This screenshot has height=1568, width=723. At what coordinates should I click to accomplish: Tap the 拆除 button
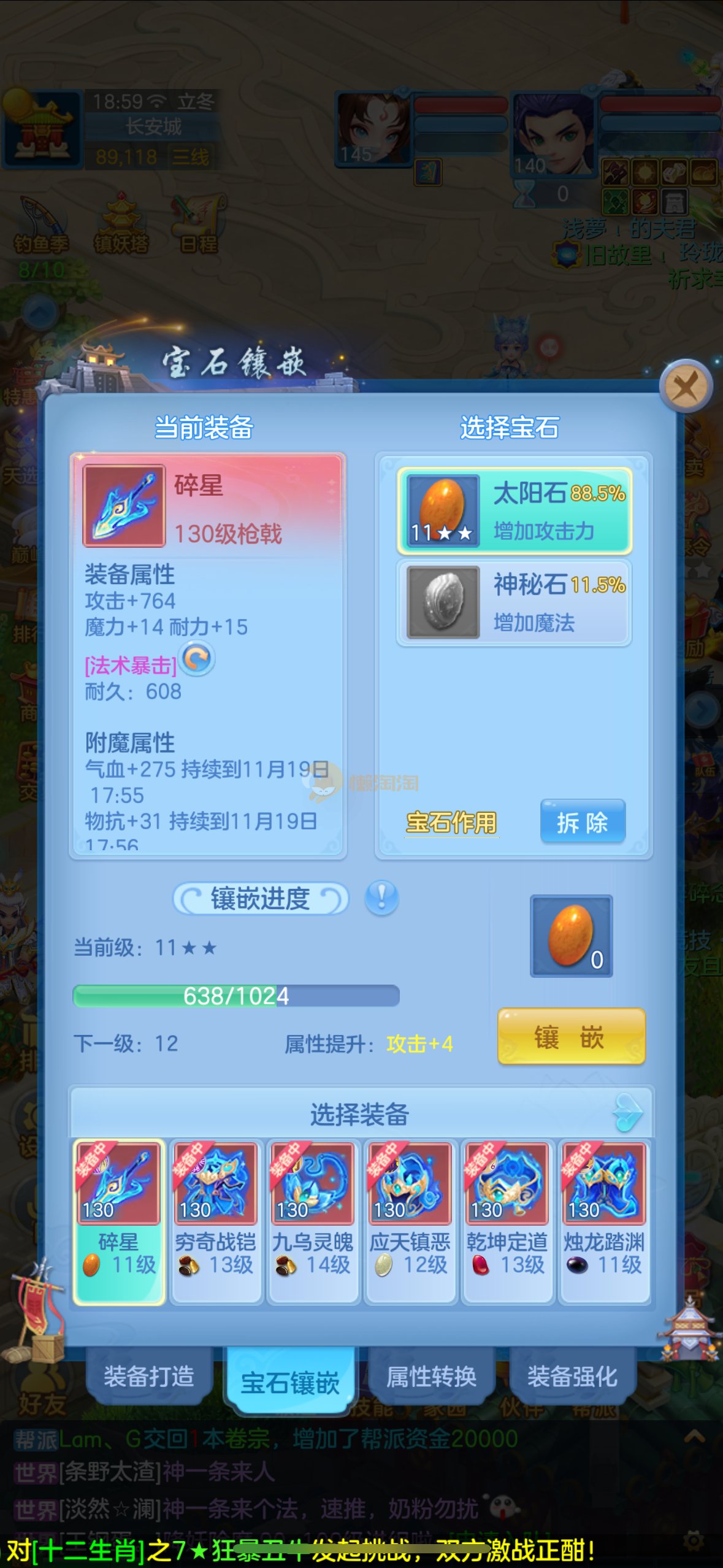(x=582, y=822)
